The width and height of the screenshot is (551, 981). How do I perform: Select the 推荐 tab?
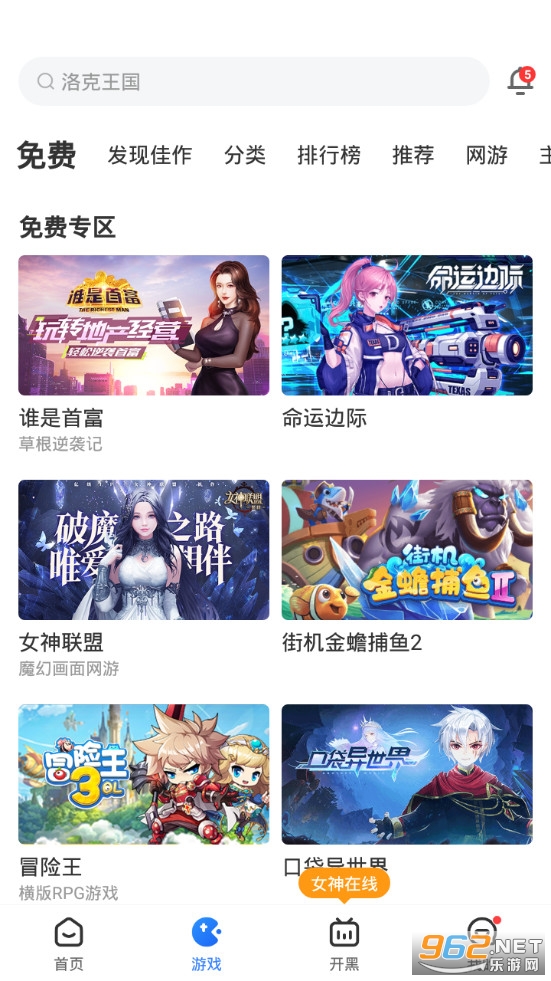click(413, 155)
